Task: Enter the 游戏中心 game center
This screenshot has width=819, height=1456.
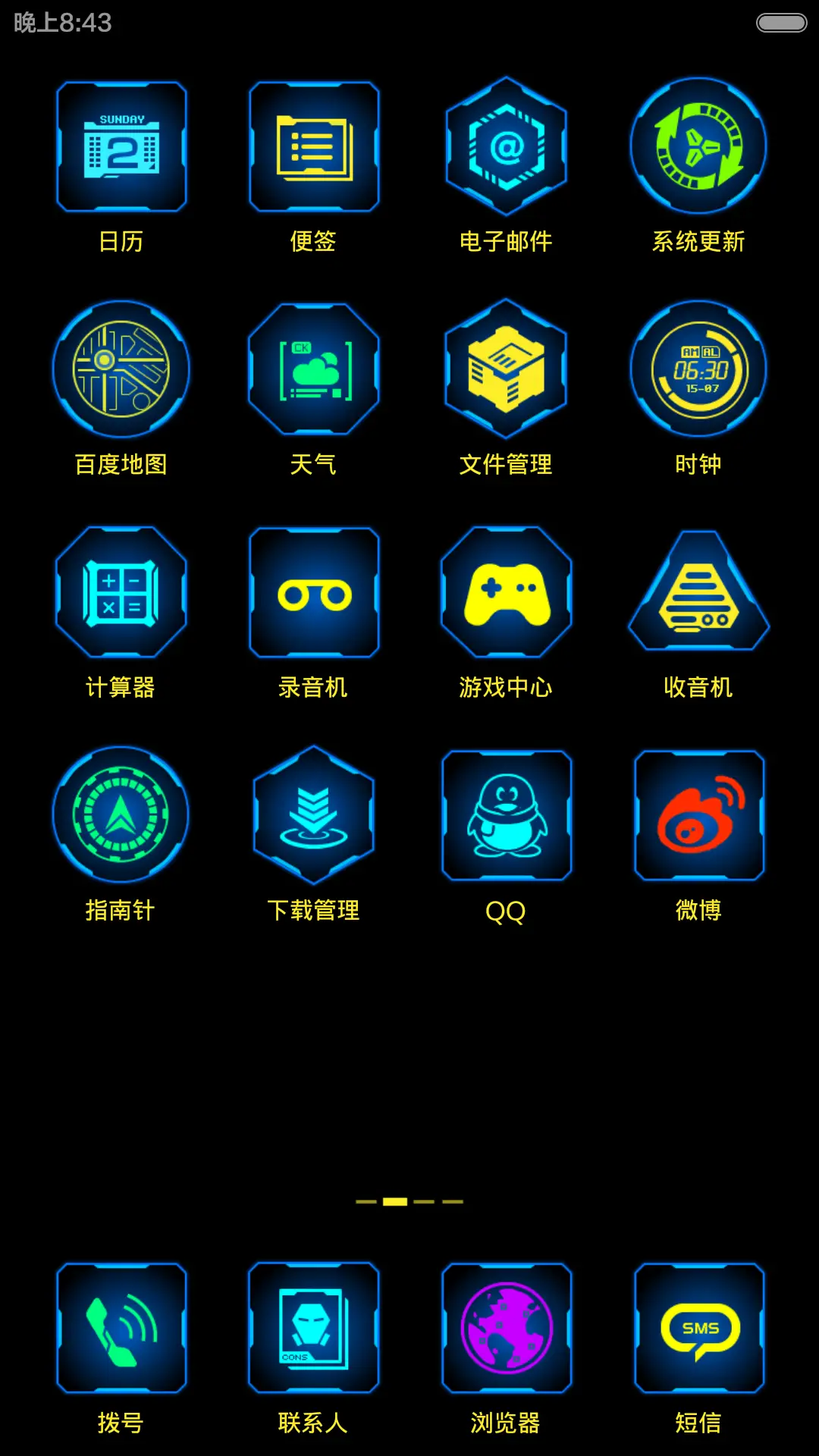Action: [506, 592]
